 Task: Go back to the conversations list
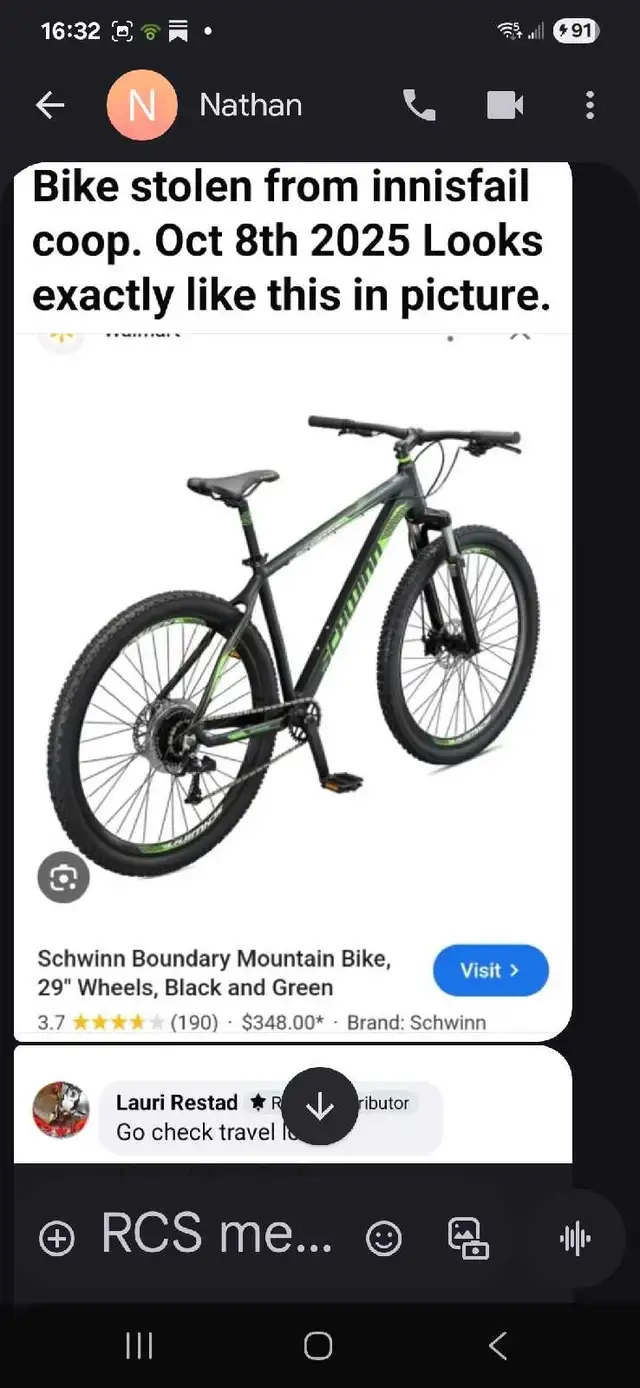click(50, 105)
